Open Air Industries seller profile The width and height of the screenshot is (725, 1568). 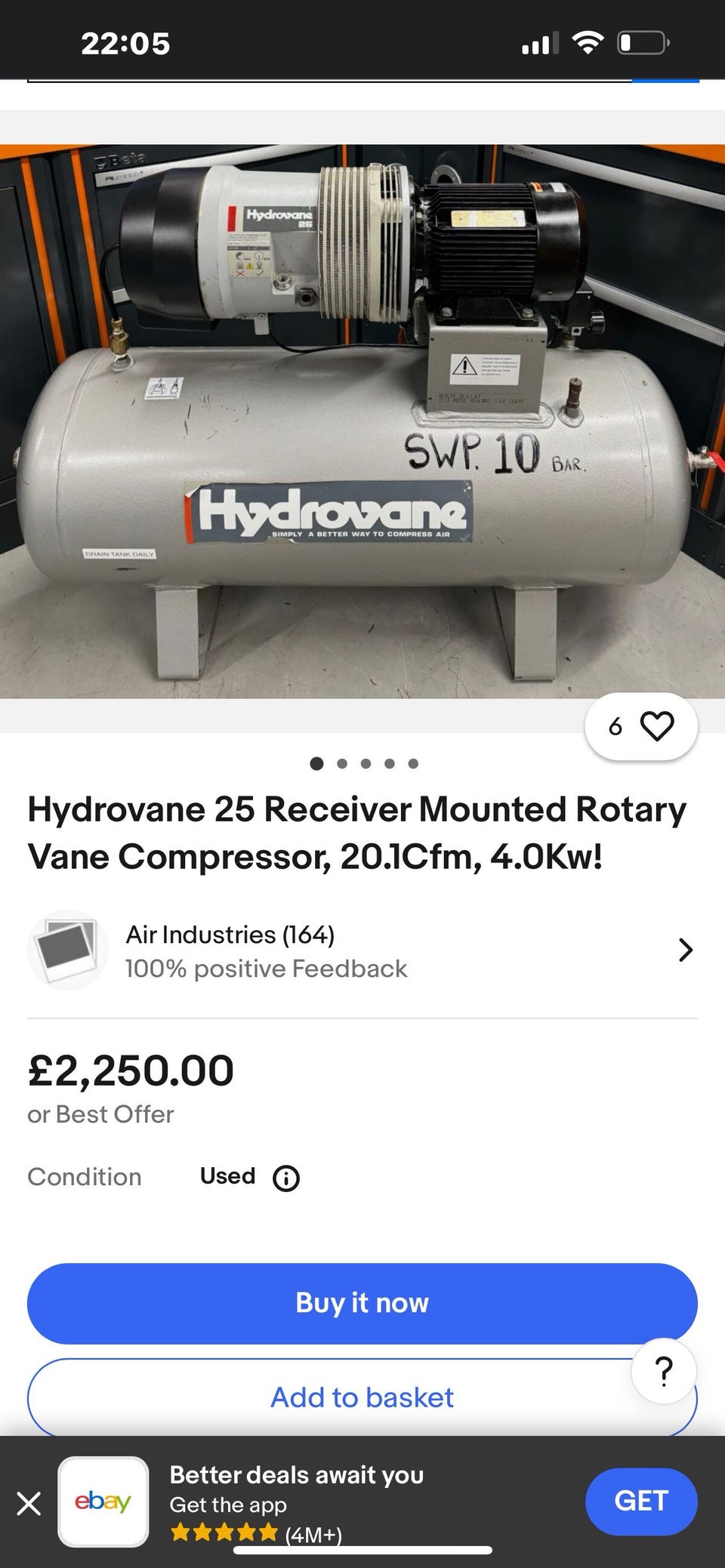(x=362, y=950)
